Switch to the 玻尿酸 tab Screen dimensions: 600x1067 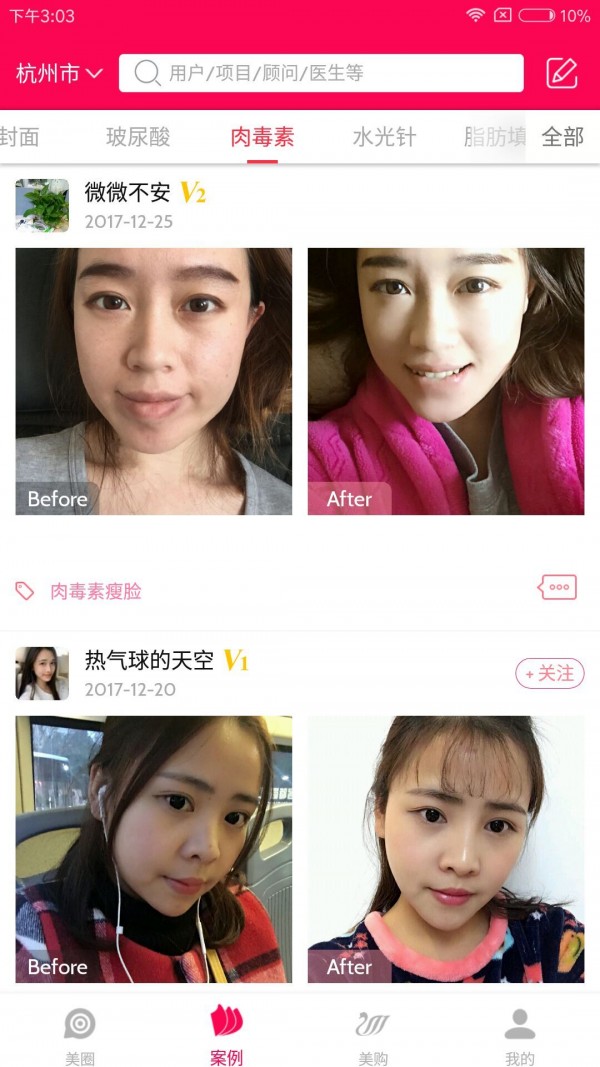[138, 137]
